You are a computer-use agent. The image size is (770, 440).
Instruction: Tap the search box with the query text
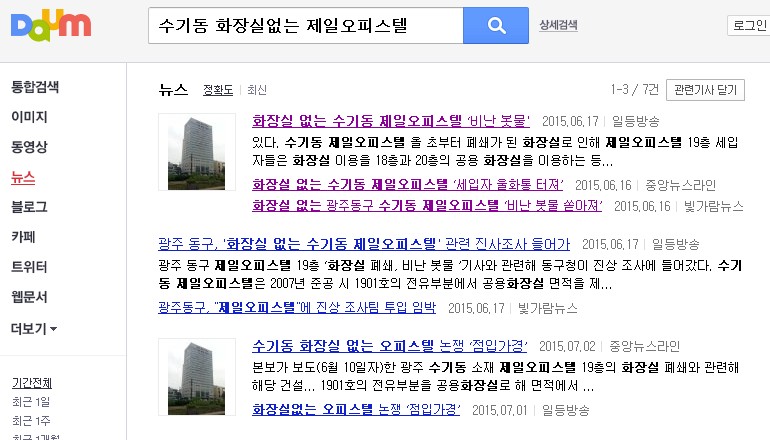[x=305, y=25]
